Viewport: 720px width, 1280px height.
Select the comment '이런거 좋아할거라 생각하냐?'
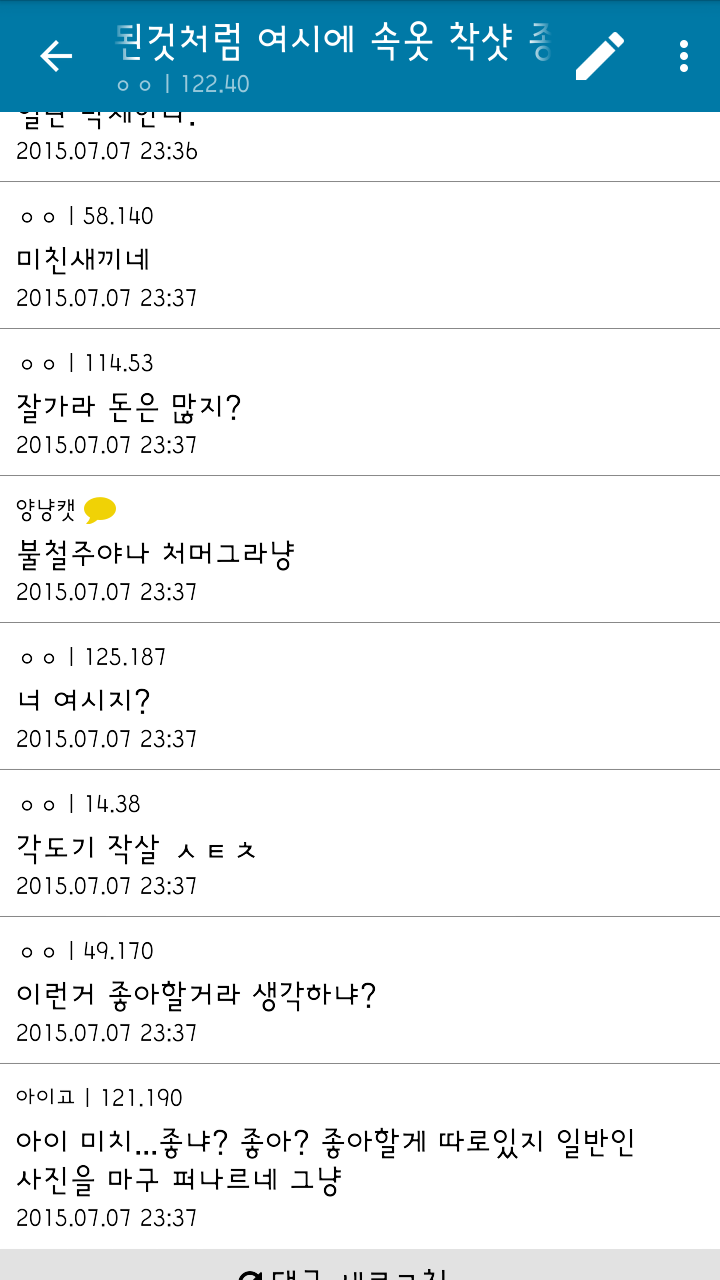[x=360, y=991]
